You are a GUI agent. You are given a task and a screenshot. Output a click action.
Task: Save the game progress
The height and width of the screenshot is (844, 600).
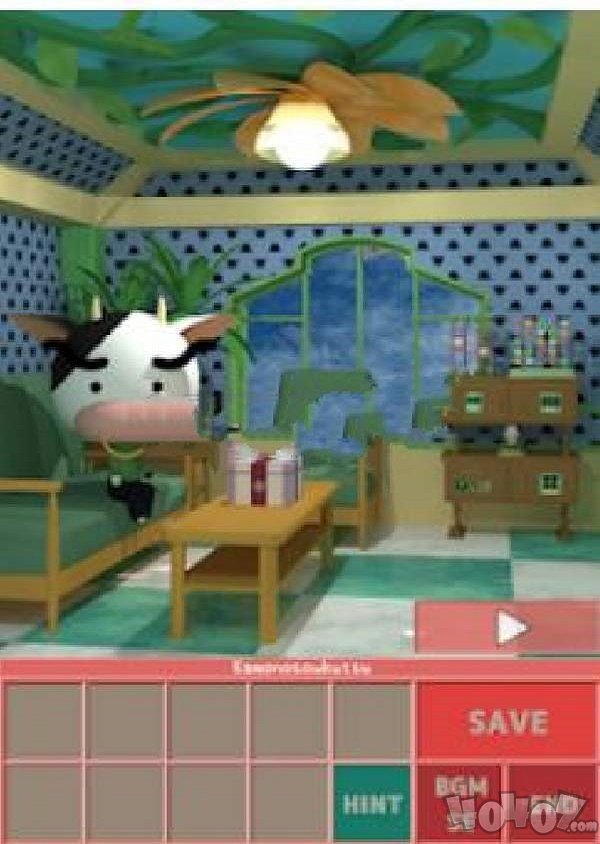[x=507, y=721]
